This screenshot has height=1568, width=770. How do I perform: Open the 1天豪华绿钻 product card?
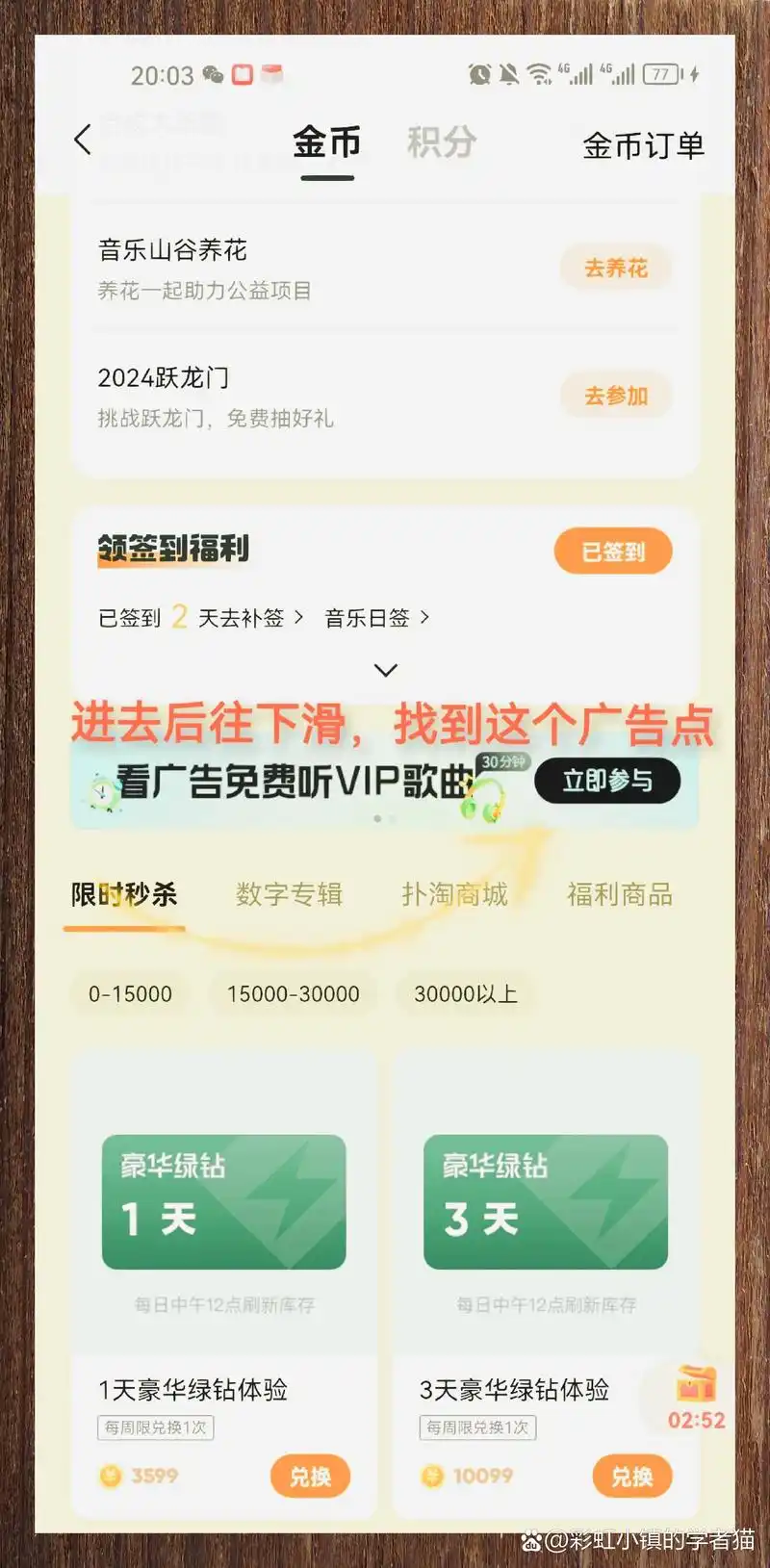coord(223,1202)
